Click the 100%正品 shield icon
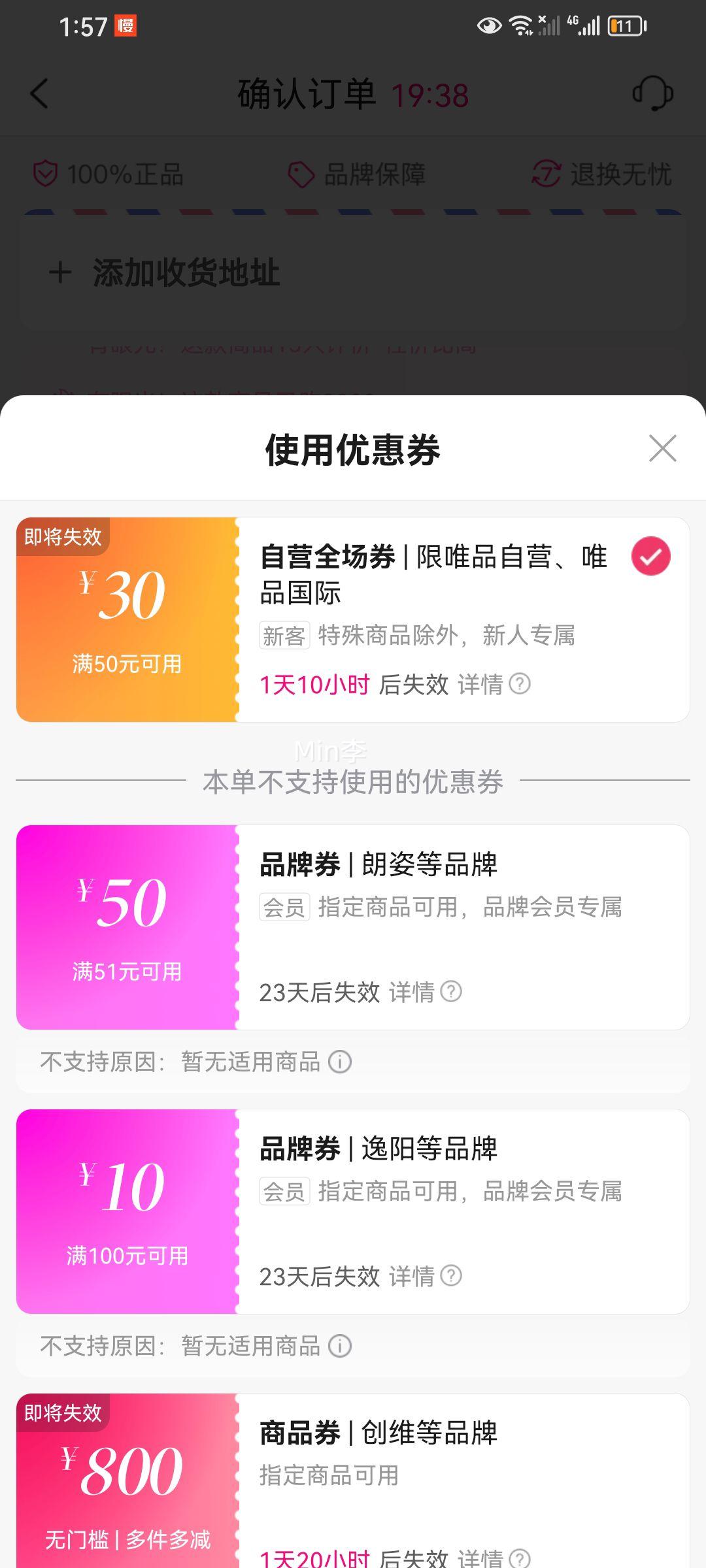 click(x=44, y=173)
